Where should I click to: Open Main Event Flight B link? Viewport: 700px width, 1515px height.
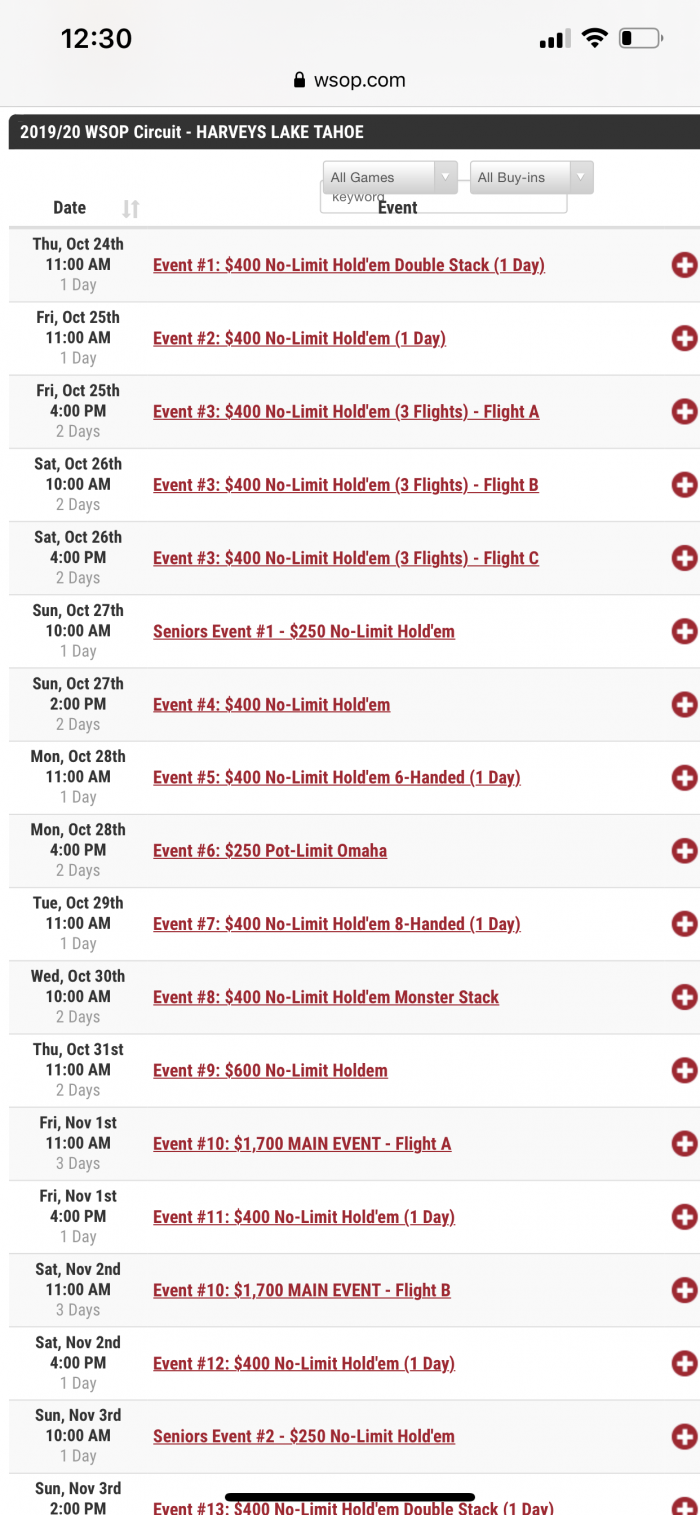coord(302,1290)
